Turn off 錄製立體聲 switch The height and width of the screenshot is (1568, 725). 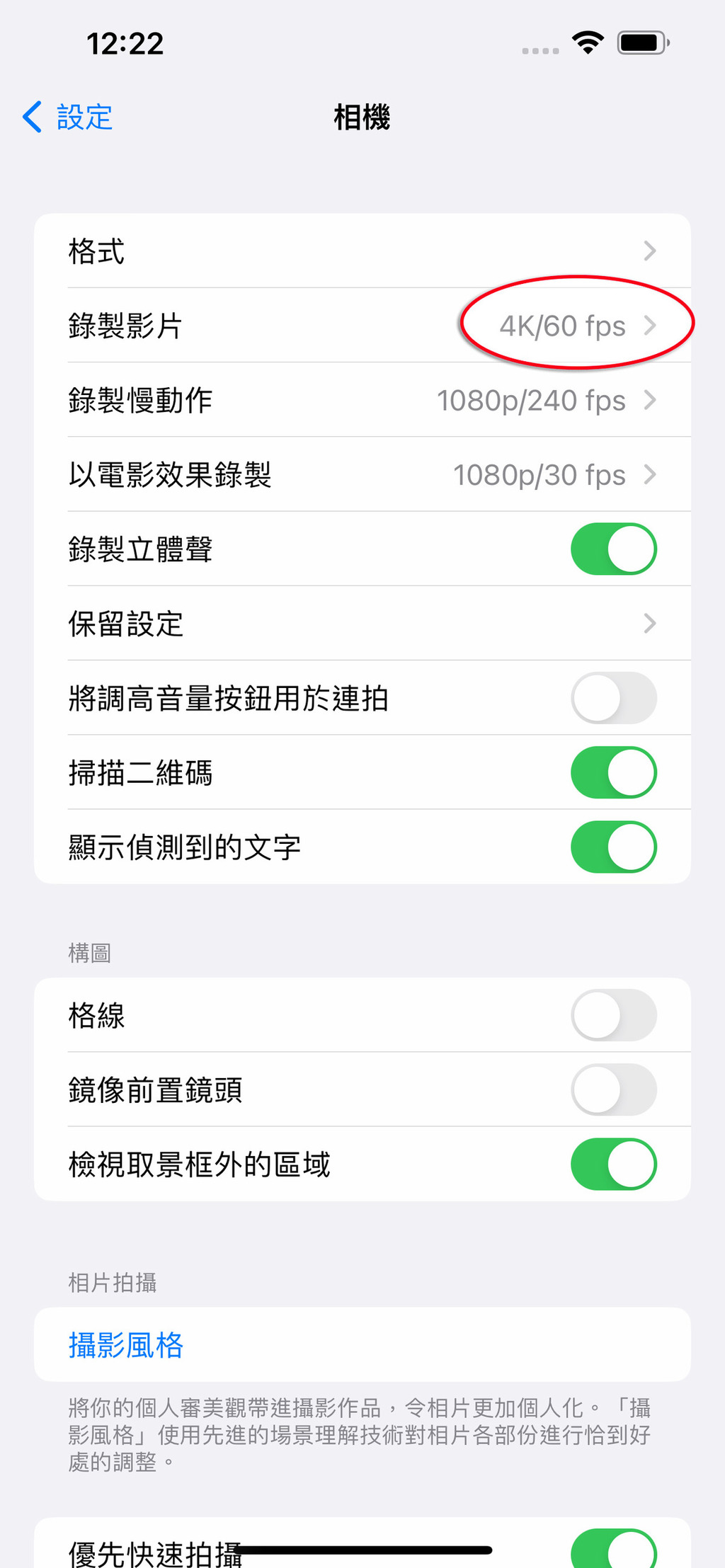613,549
